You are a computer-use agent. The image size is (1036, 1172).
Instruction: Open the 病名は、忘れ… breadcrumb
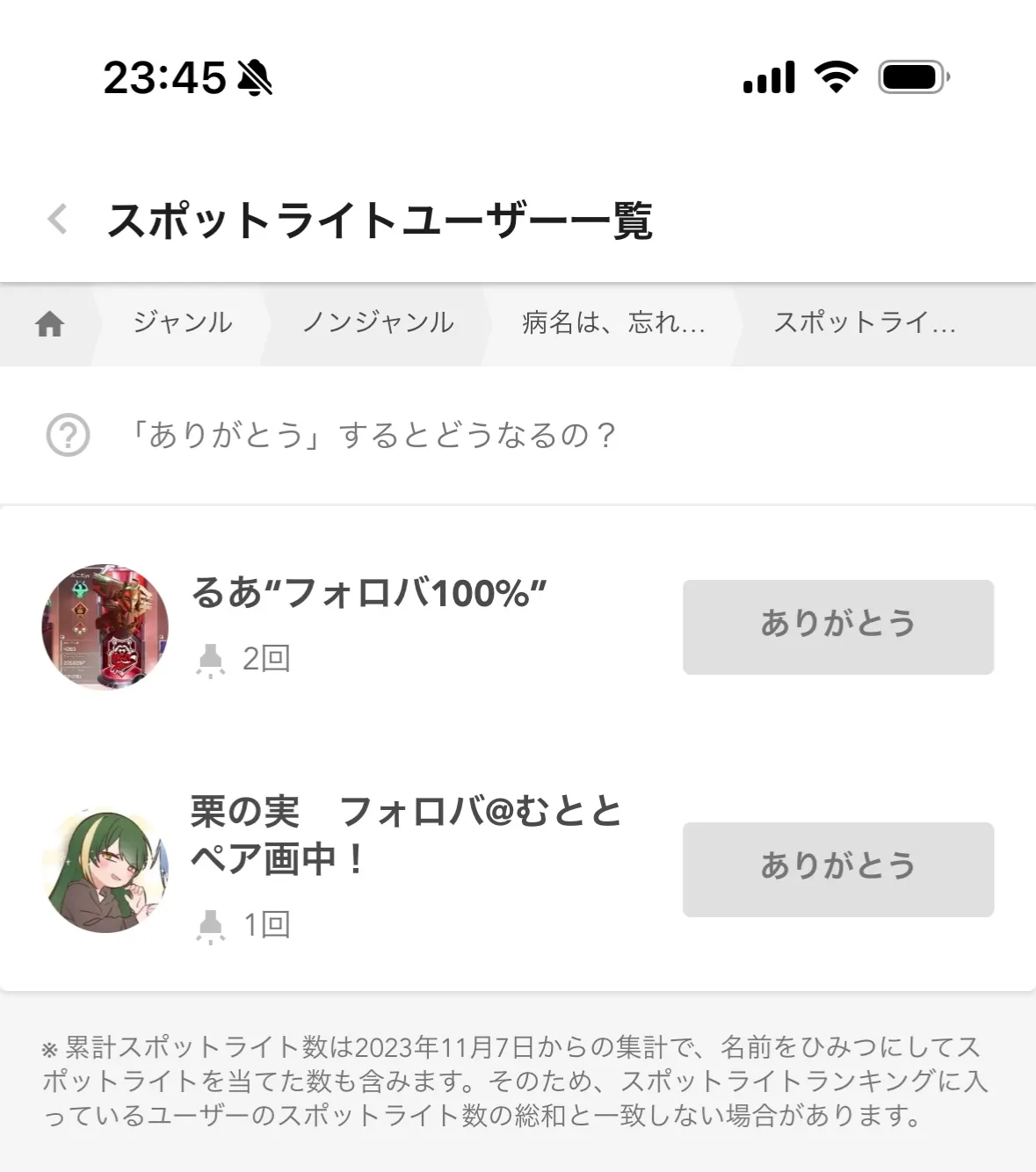click(x=612, y=323)
